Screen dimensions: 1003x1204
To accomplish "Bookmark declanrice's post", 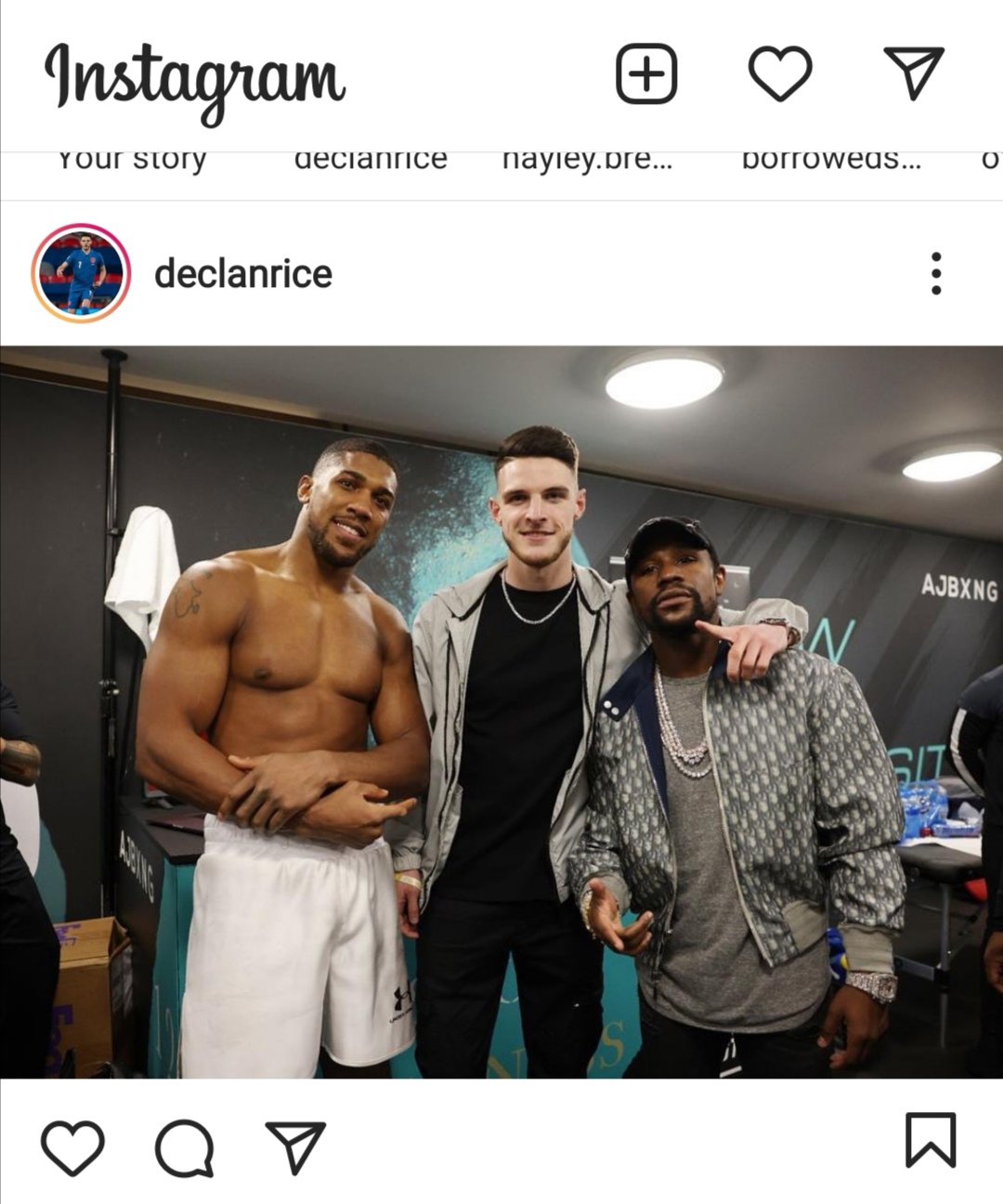I will pyautogui.click(x=931, y=1140).
